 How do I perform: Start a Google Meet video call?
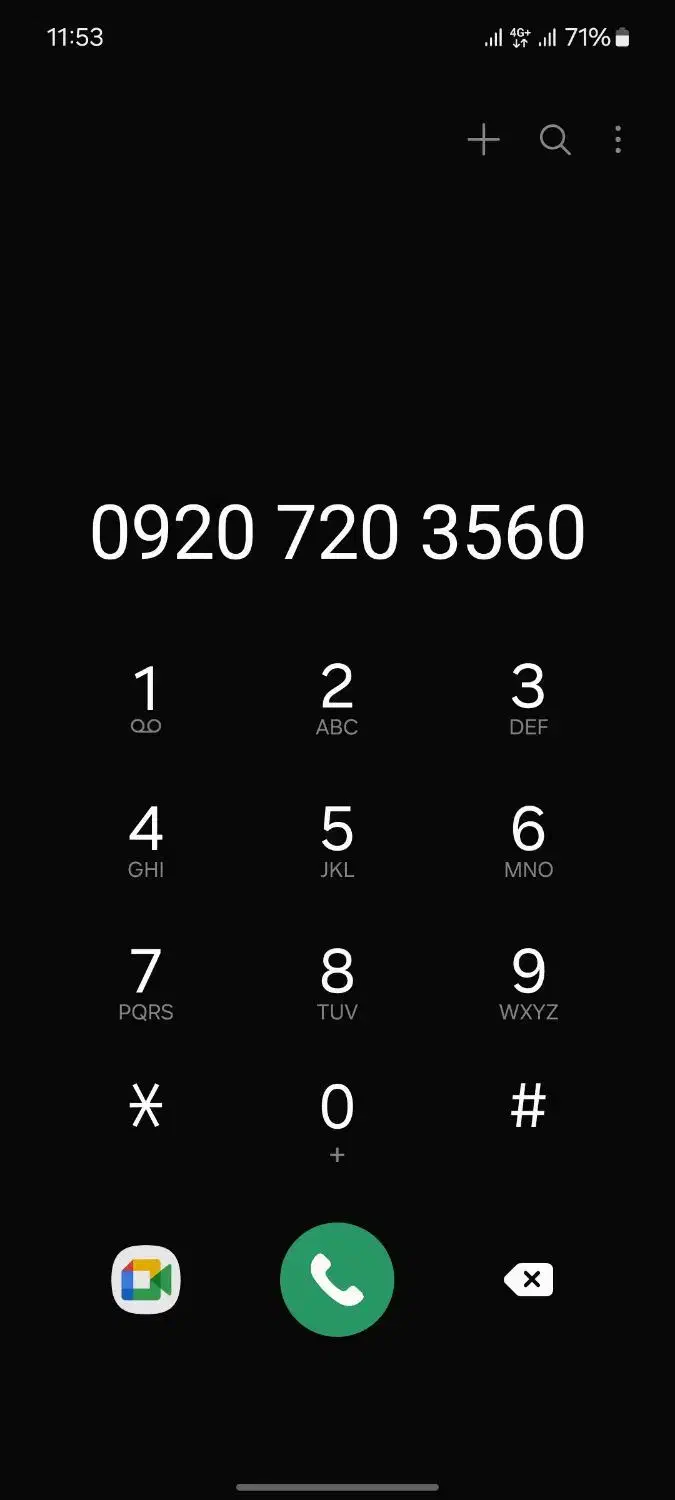pos(146,1280)
